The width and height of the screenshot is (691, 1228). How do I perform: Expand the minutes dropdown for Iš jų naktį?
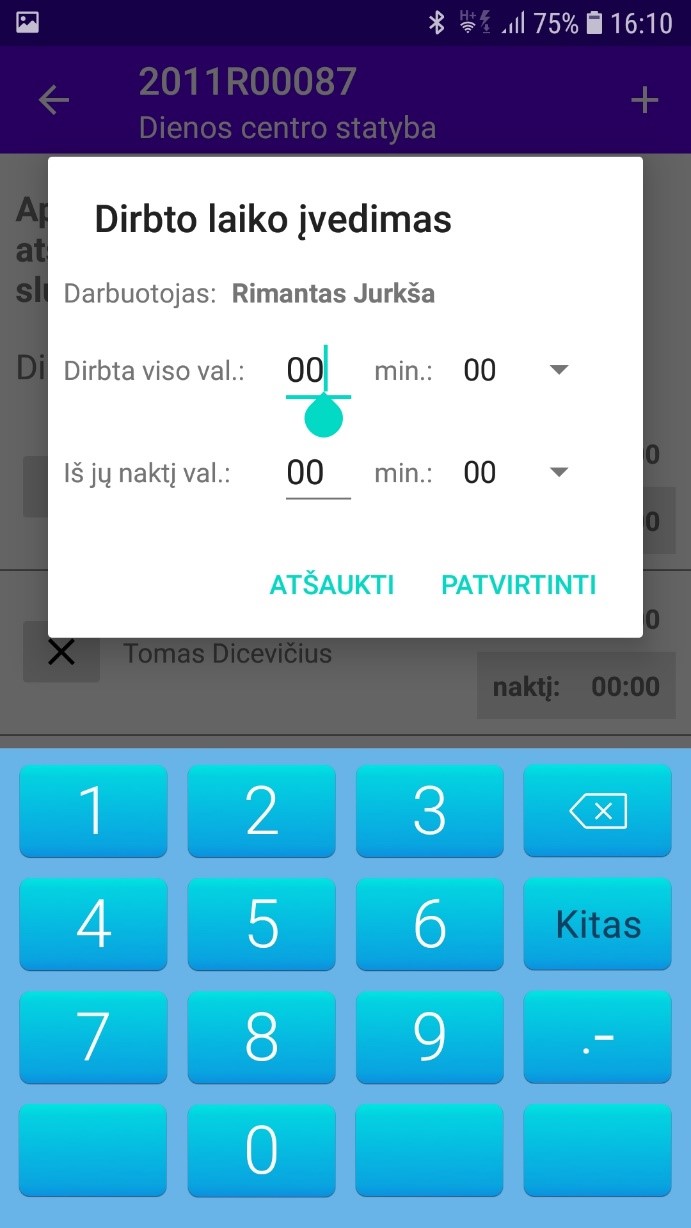(x=516, y=472)
